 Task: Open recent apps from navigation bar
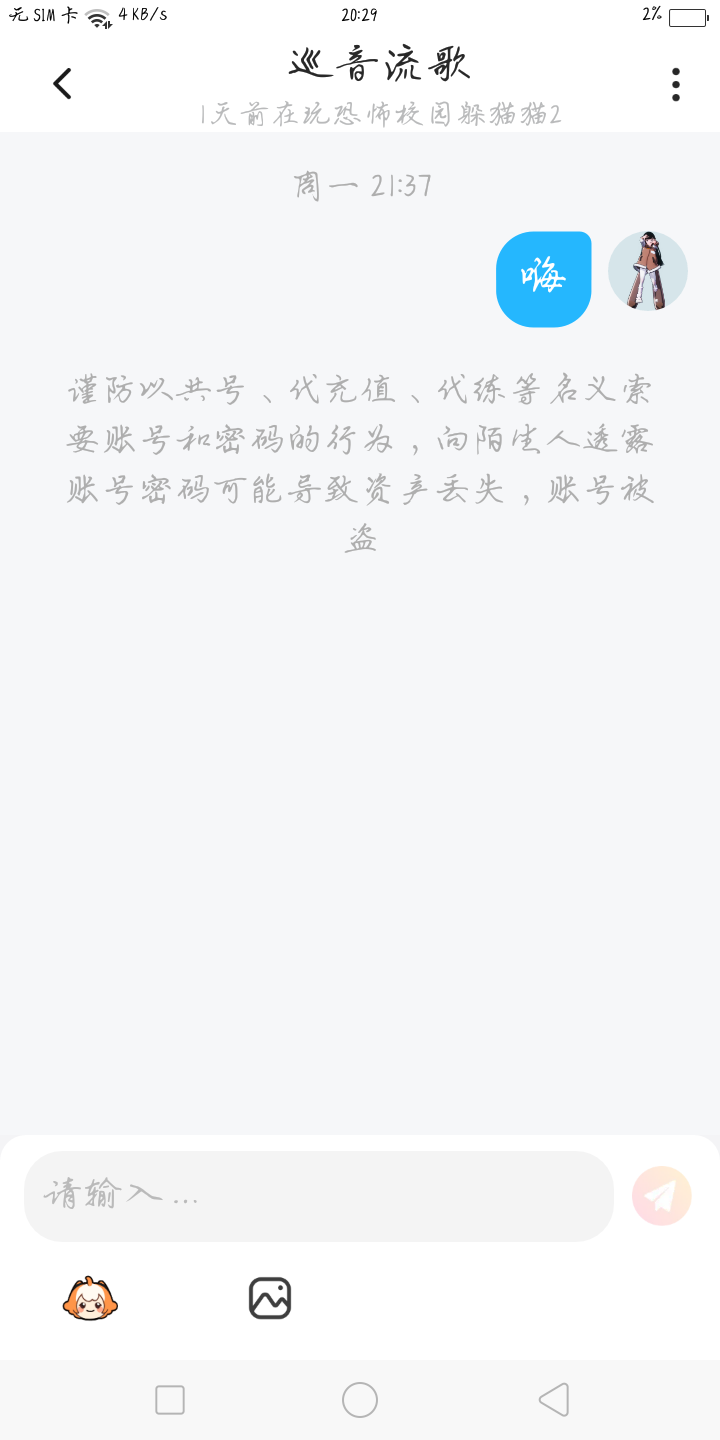click(x=170, y=1400)
